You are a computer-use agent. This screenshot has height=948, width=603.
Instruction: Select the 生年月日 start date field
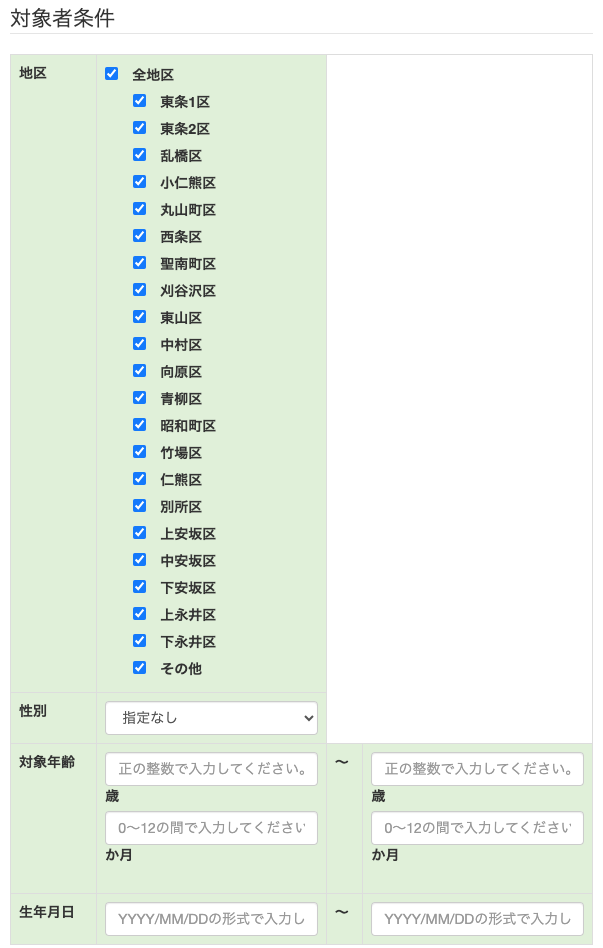click(x=211, y=918)
